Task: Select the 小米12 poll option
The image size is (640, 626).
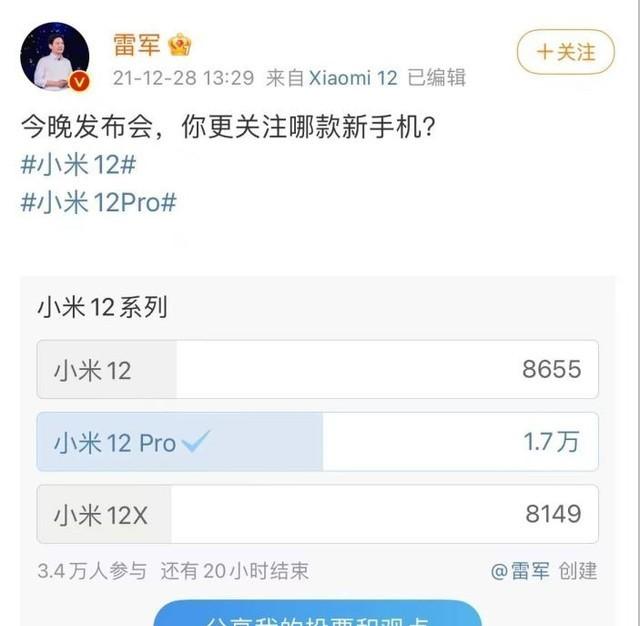Action: [x=317, y=370]
